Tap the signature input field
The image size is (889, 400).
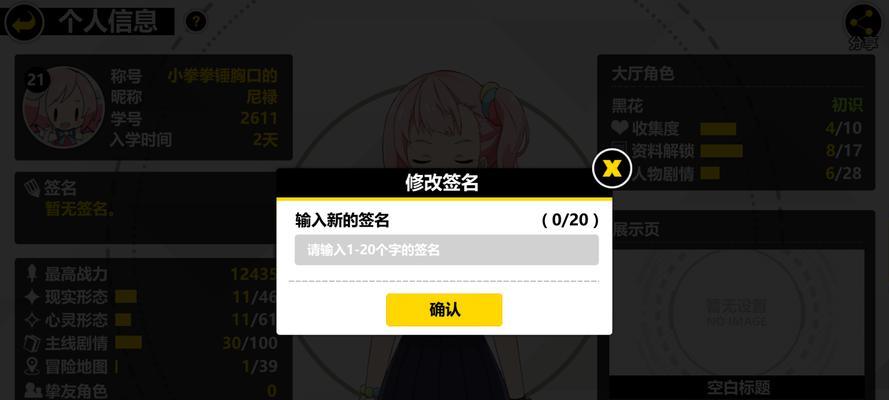click(446, 250)
